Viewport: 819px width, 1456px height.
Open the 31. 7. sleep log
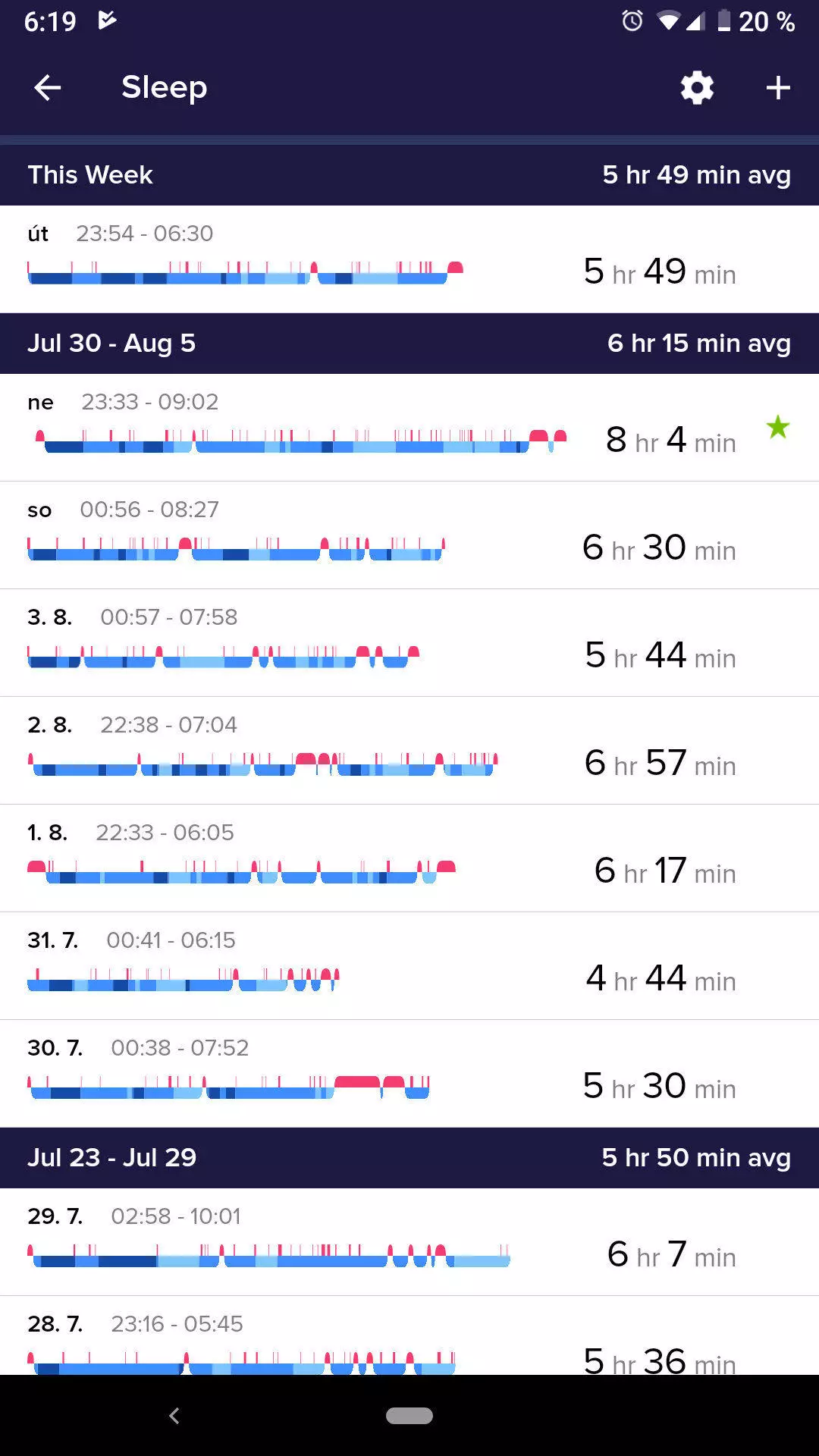[x=409, y=966]
